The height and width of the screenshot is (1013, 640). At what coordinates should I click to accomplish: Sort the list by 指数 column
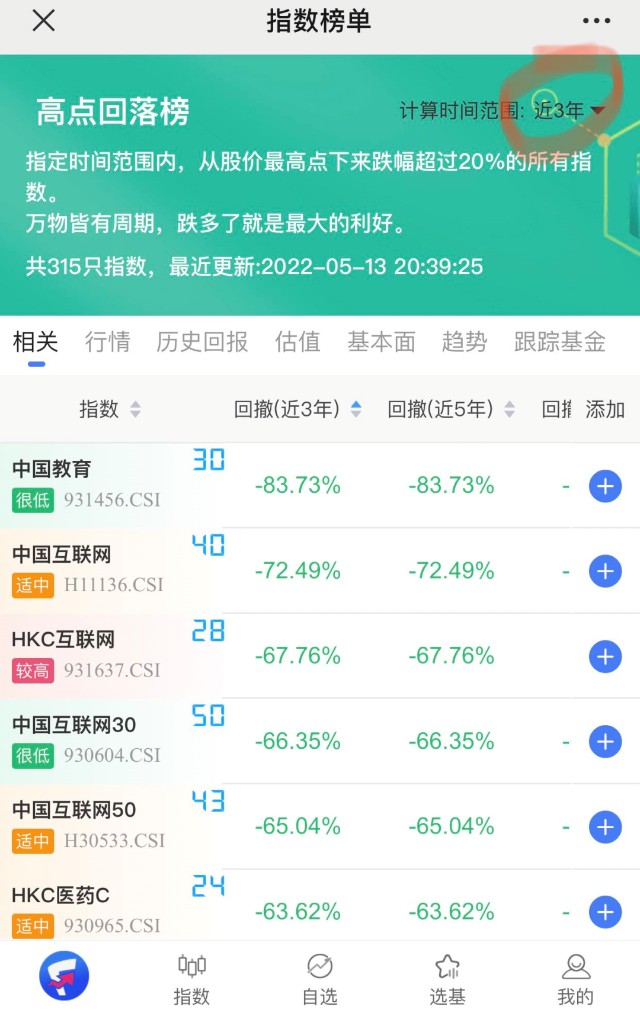pos(110,409)
